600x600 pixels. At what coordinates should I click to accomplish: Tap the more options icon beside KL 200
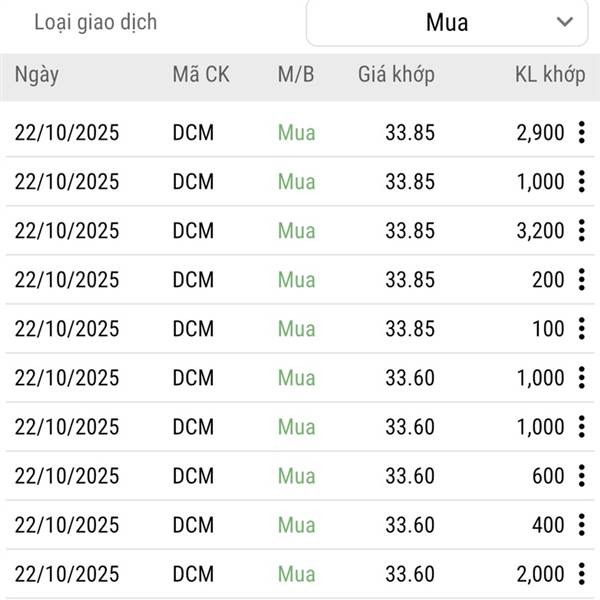pyautogui.click(x=581, y=279)
